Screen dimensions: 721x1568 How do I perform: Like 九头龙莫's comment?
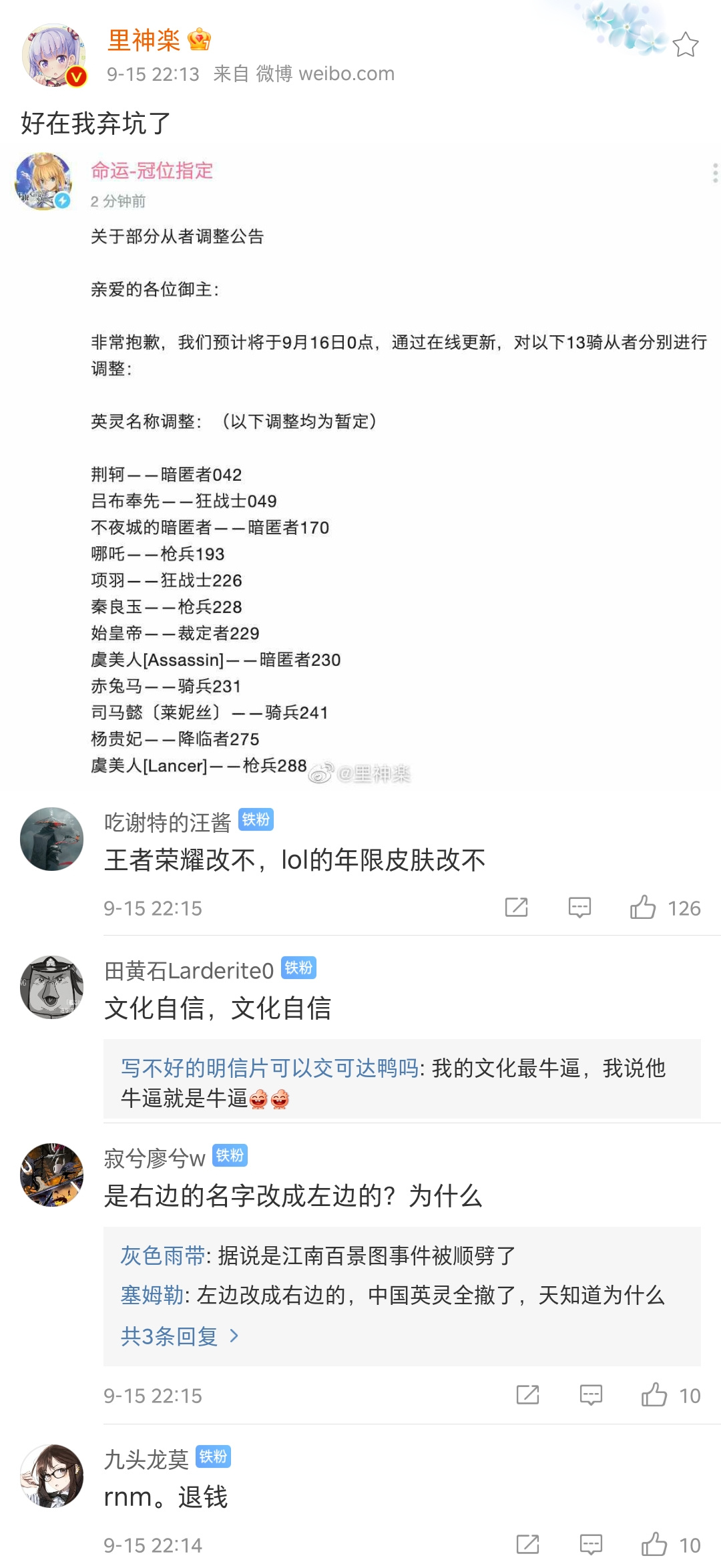pos(654,1545)
